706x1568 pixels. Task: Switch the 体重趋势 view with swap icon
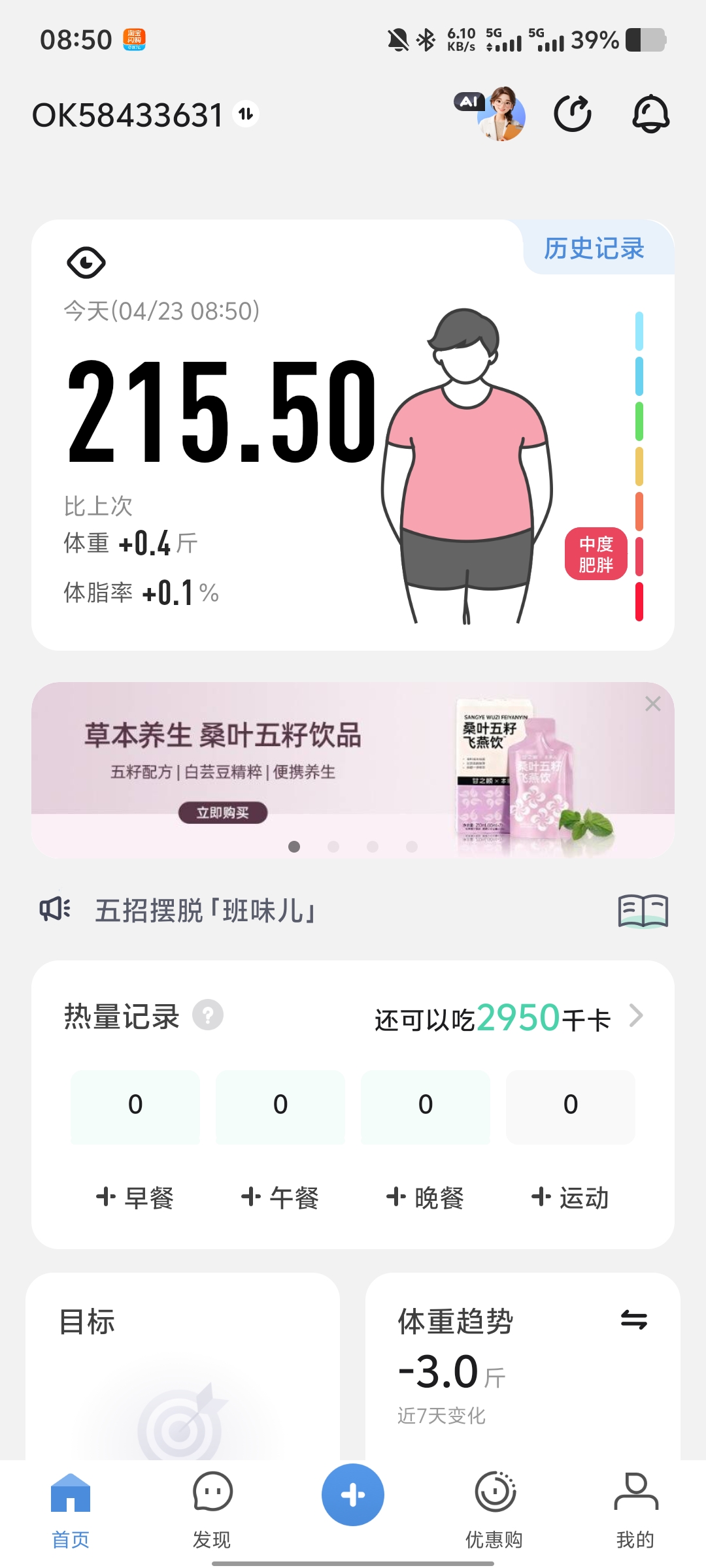(633, 1320)
